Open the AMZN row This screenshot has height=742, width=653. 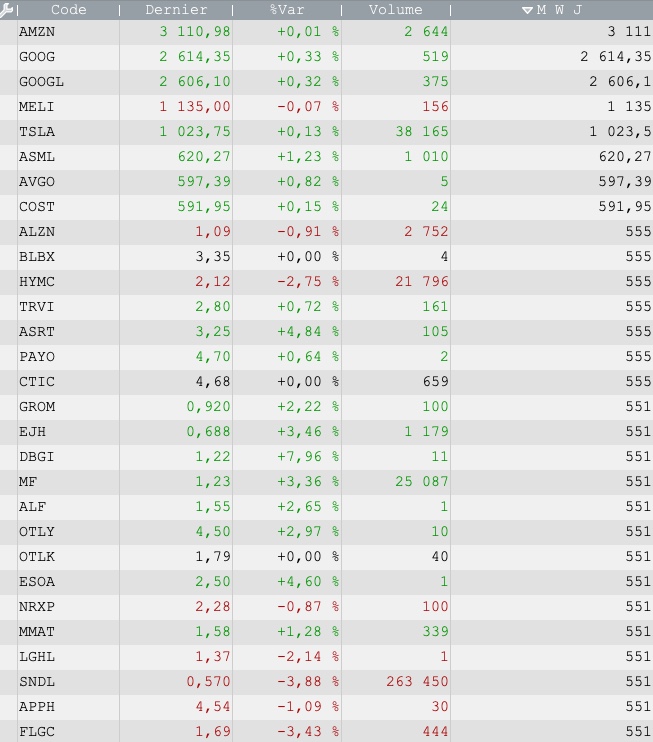(x=37, y=32)
